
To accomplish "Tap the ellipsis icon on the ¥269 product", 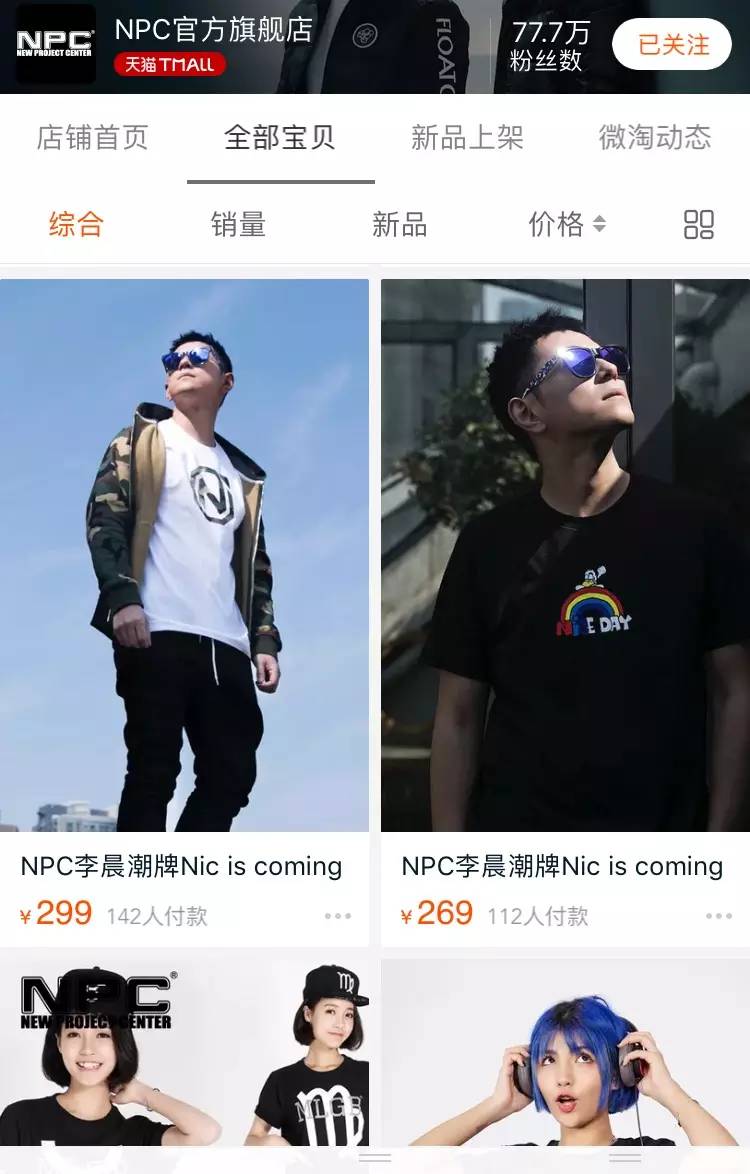I will tap(720, 915).
